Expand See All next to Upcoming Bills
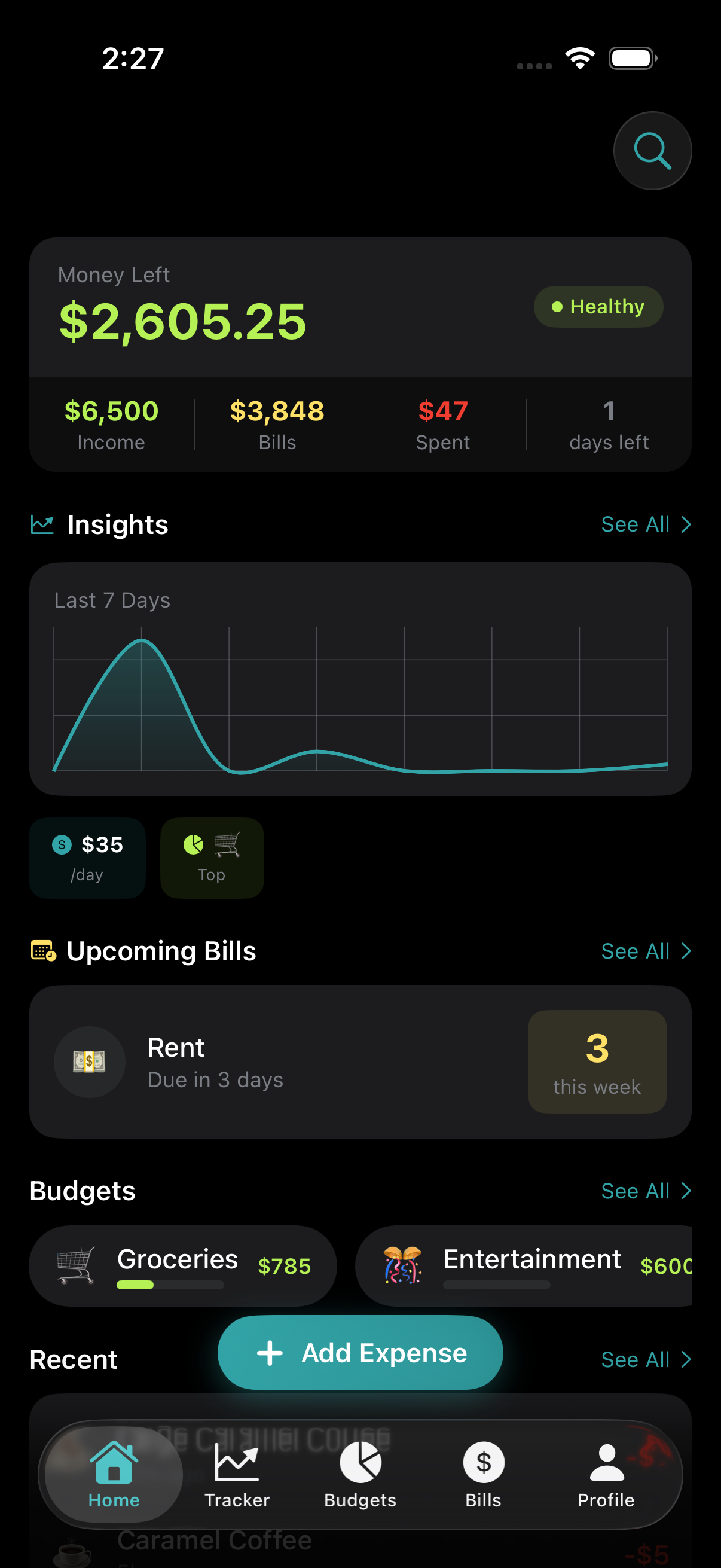The height and width of the screenshot is (1568, 721). click(646, 951)
